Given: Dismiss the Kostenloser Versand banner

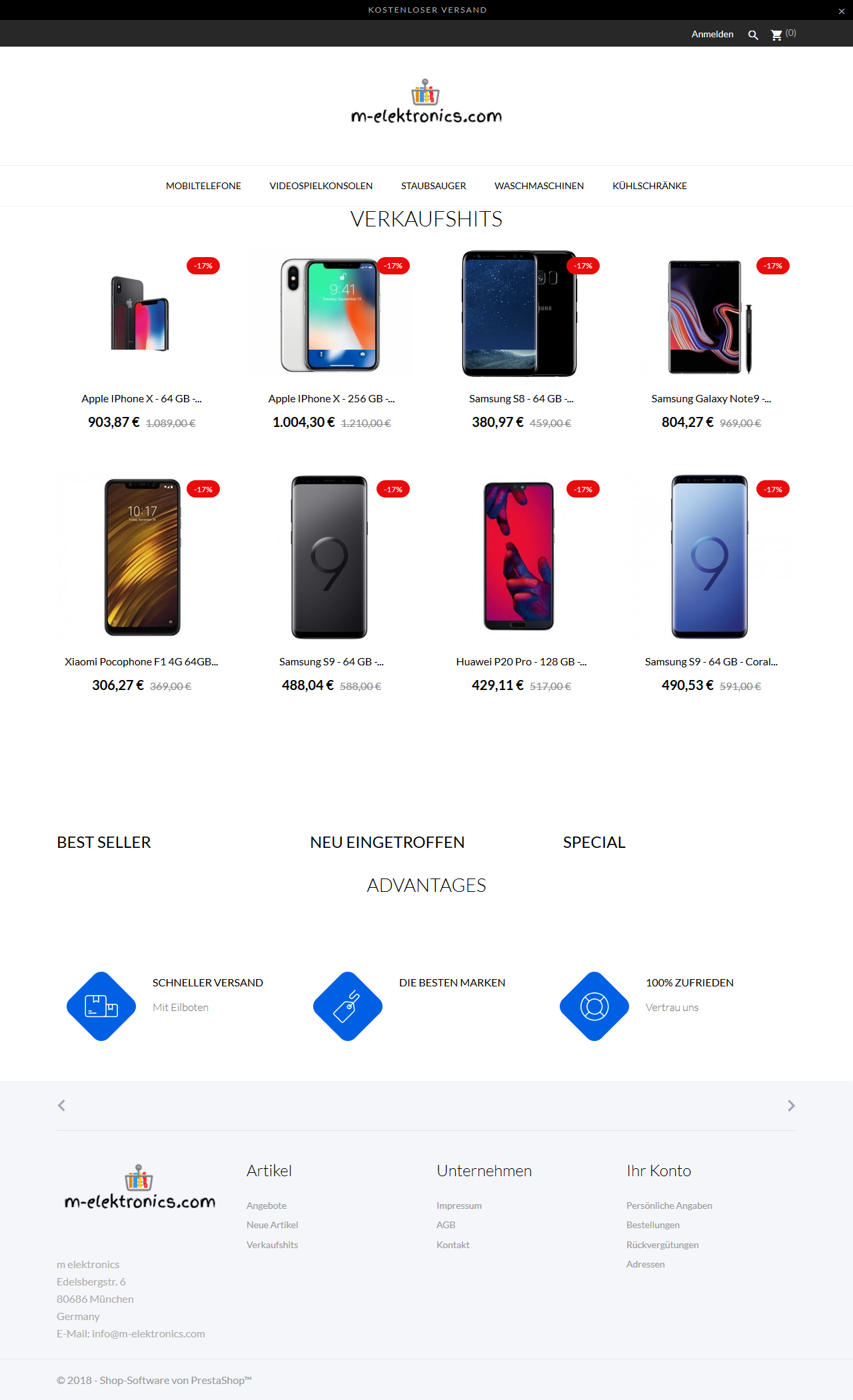Looking at the screenshot, I should 841,11.
